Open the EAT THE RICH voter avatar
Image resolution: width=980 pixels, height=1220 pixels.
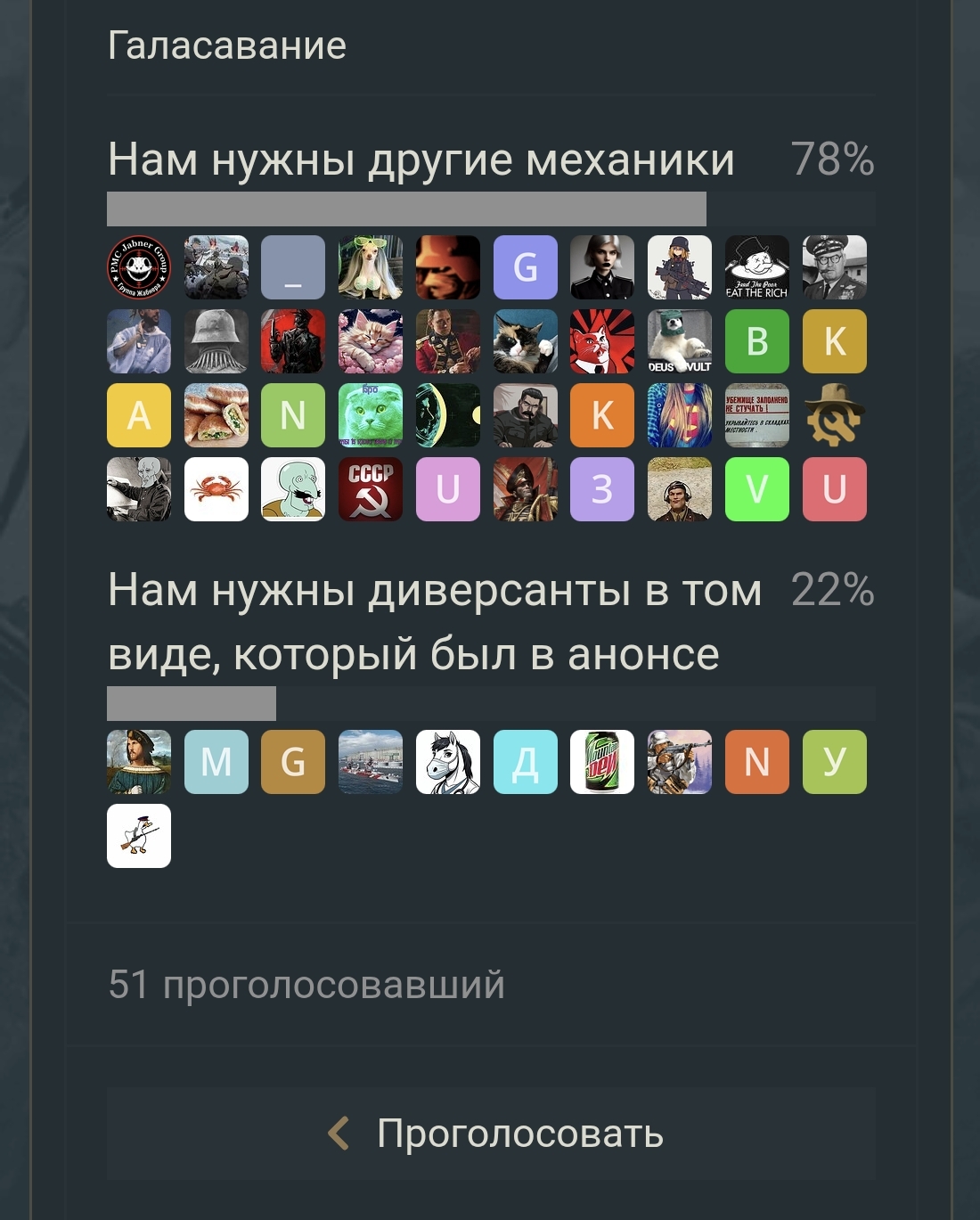click(756, 267)
